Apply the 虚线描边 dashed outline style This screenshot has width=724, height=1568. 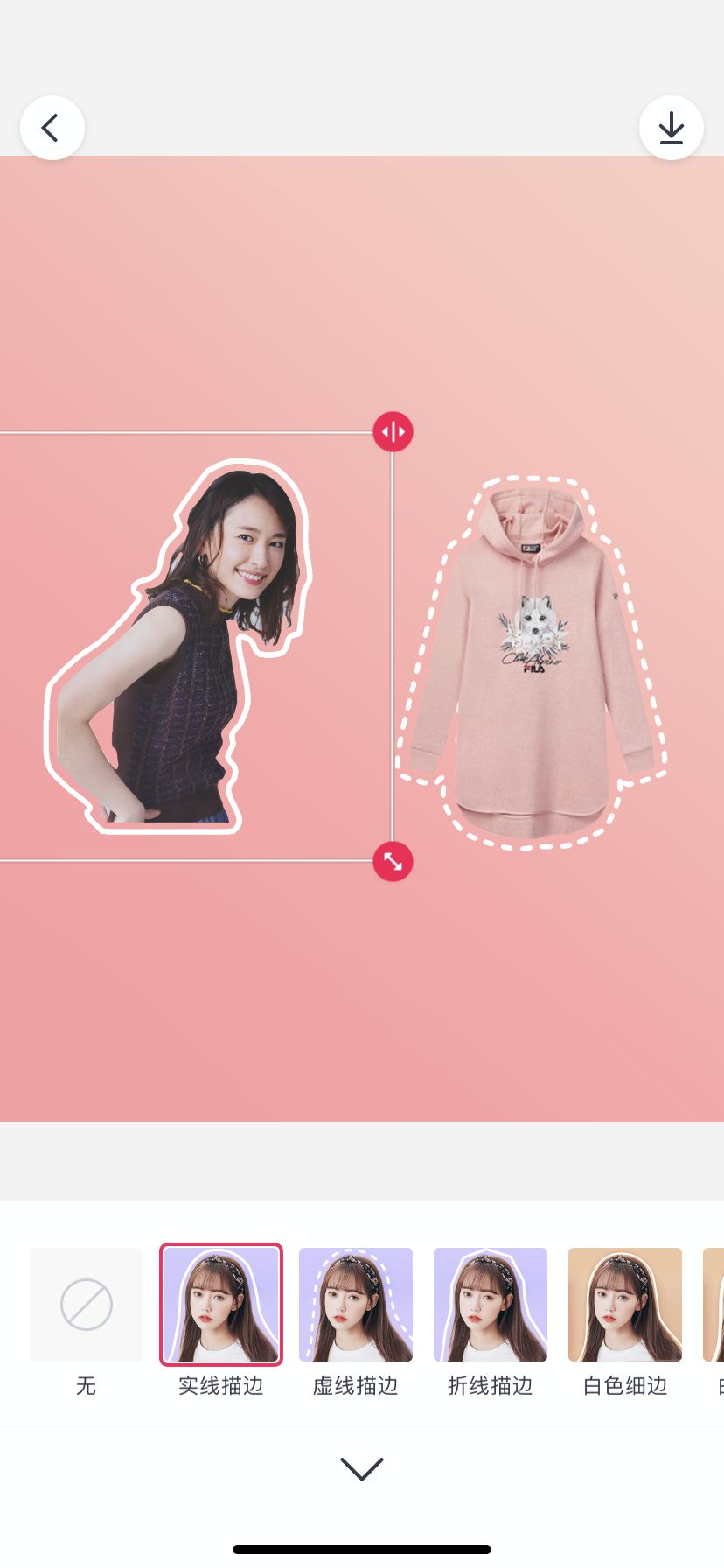356,1305
